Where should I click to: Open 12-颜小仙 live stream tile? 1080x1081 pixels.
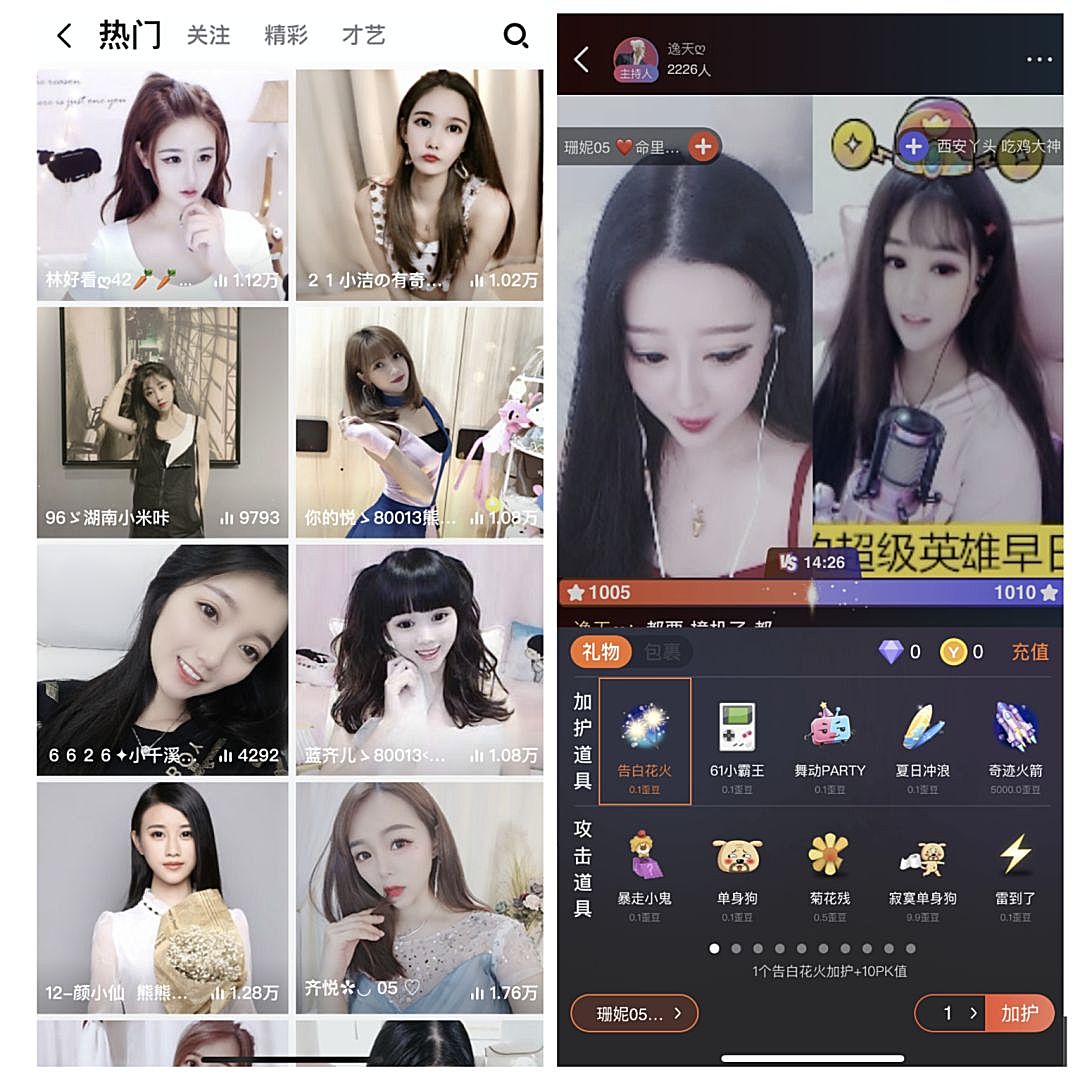(x=162, y=897)
